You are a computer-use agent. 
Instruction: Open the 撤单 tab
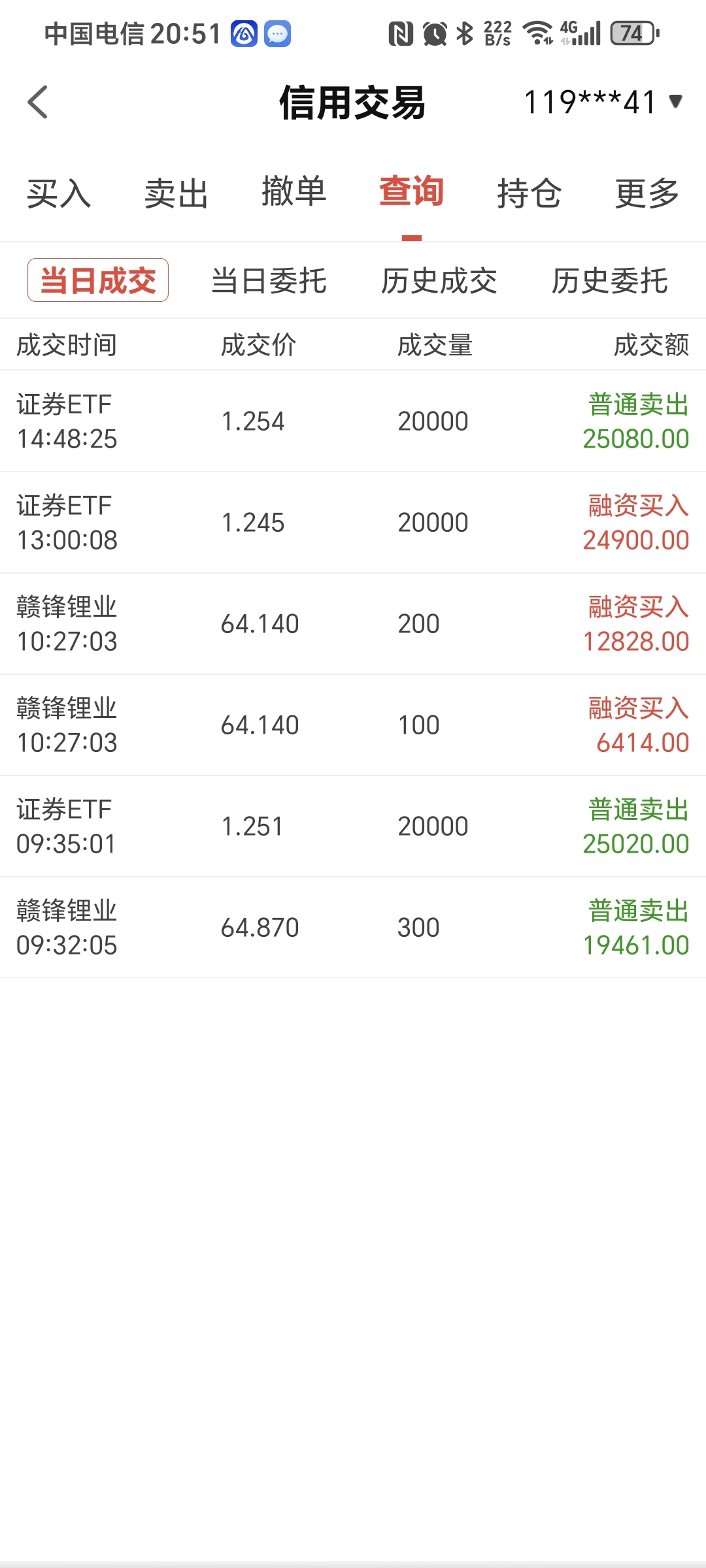point(294,192)
